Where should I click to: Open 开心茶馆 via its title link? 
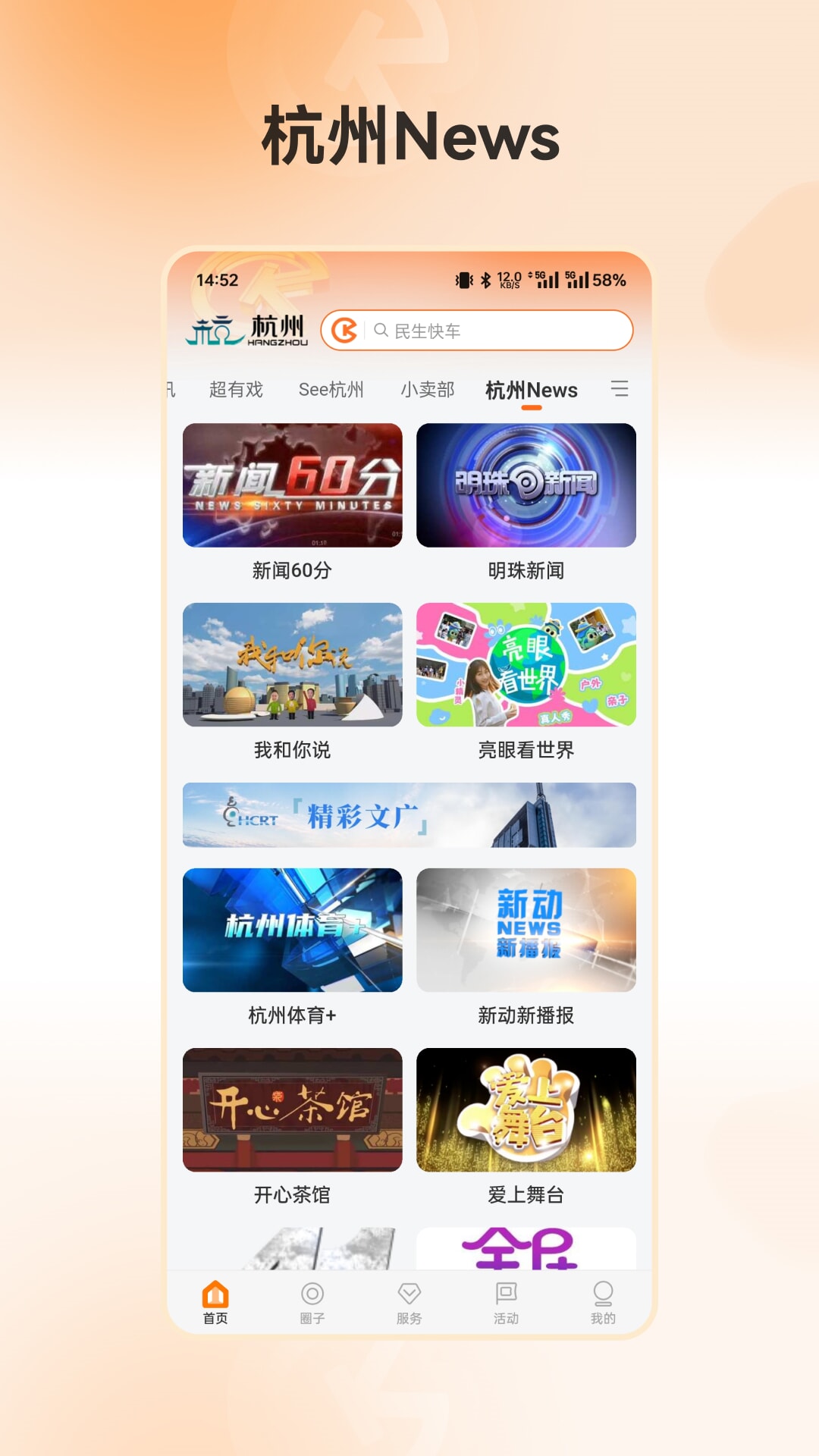coord(293,1194)
